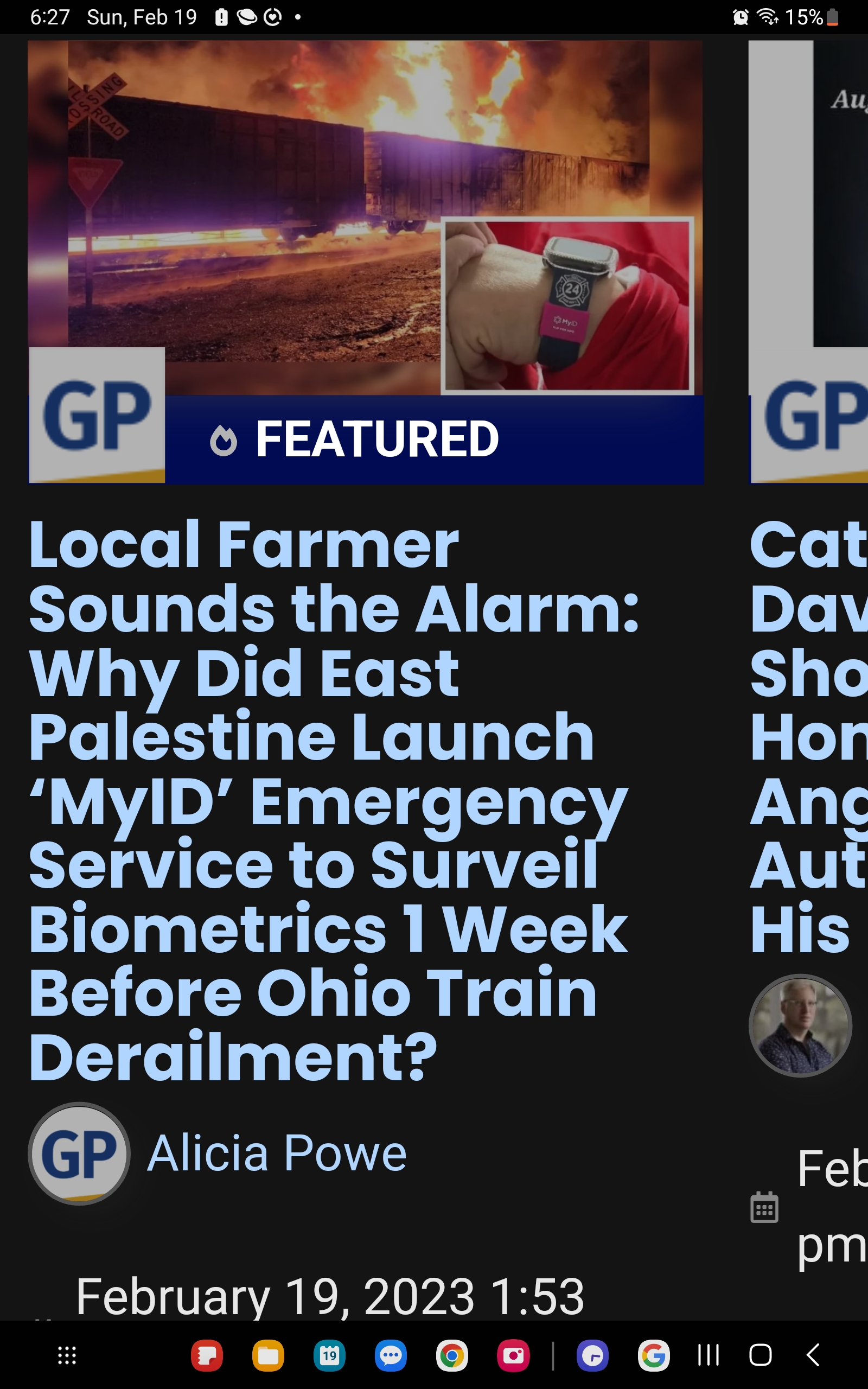Viewport: 868px width, 1389px height.
Task: Tap the second article's author photo
Action: (800, 1025)
